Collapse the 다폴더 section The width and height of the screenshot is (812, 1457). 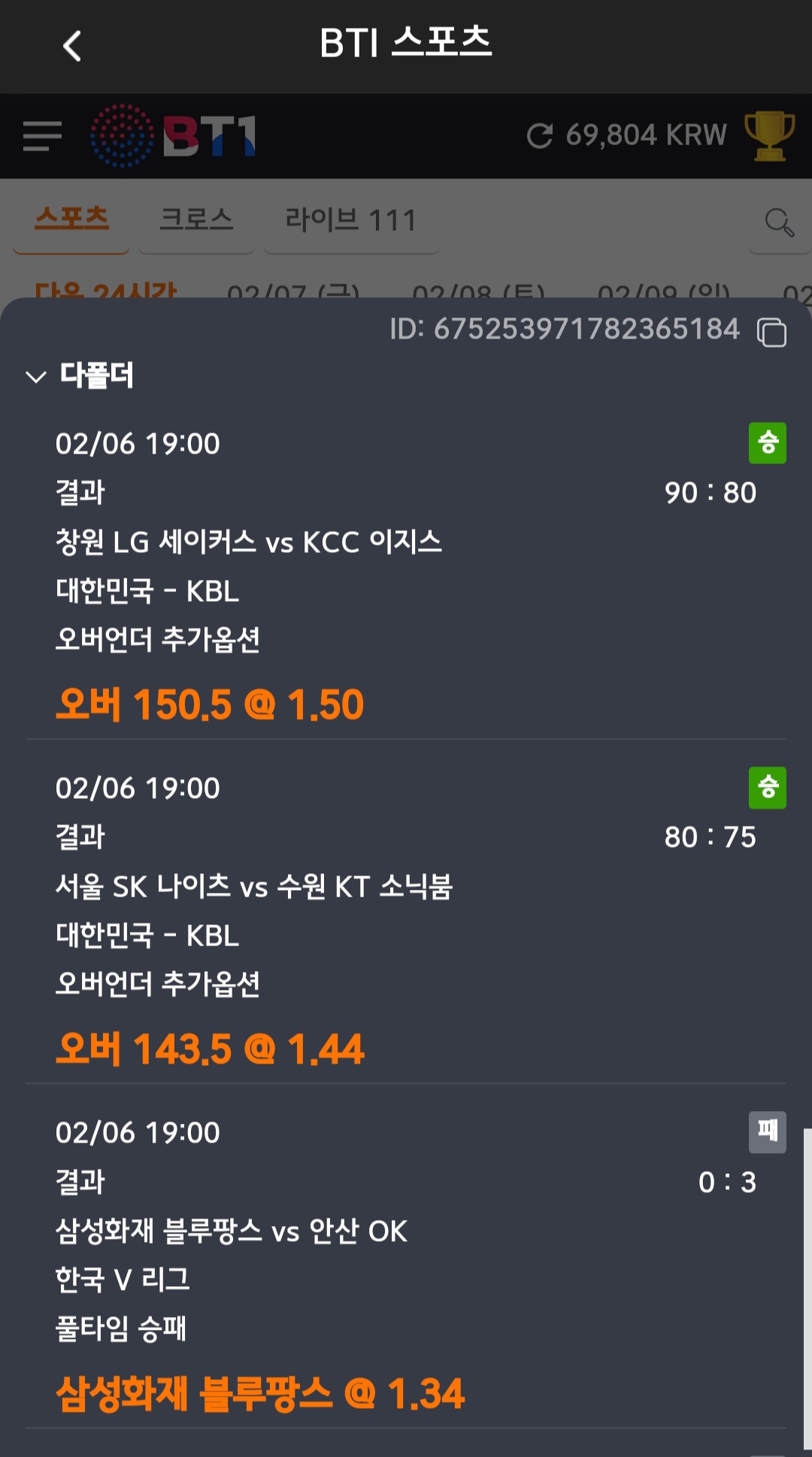point(36,376)
